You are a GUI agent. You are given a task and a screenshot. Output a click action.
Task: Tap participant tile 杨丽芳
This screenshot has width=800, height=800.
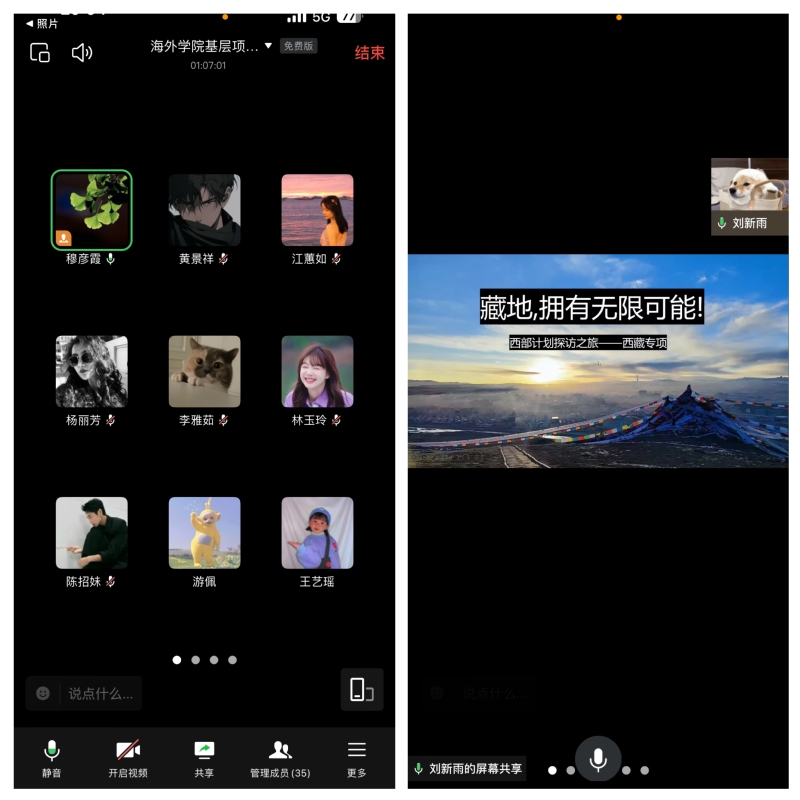92,372
